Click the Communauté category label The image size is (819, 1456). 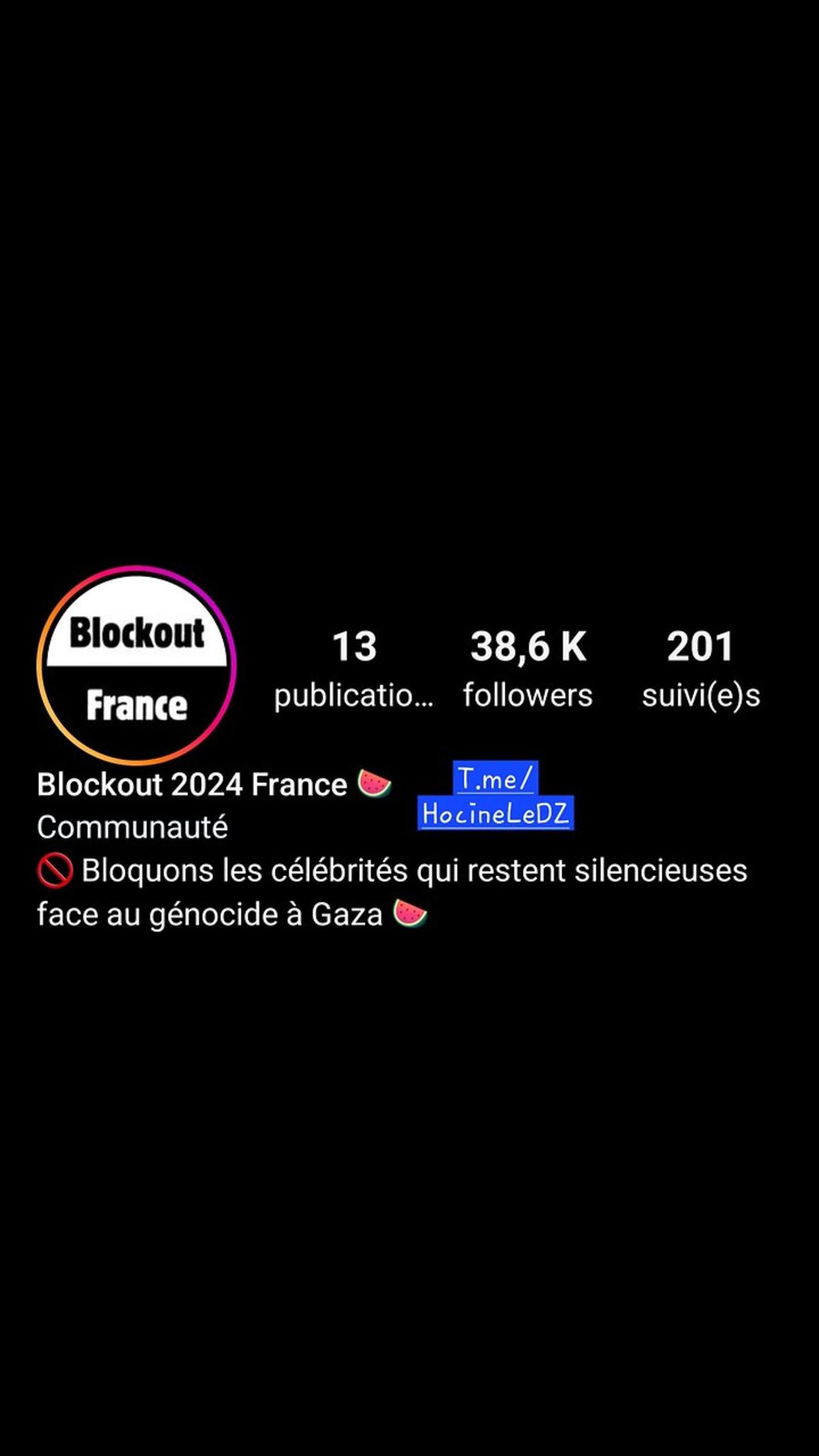(132, 827)
